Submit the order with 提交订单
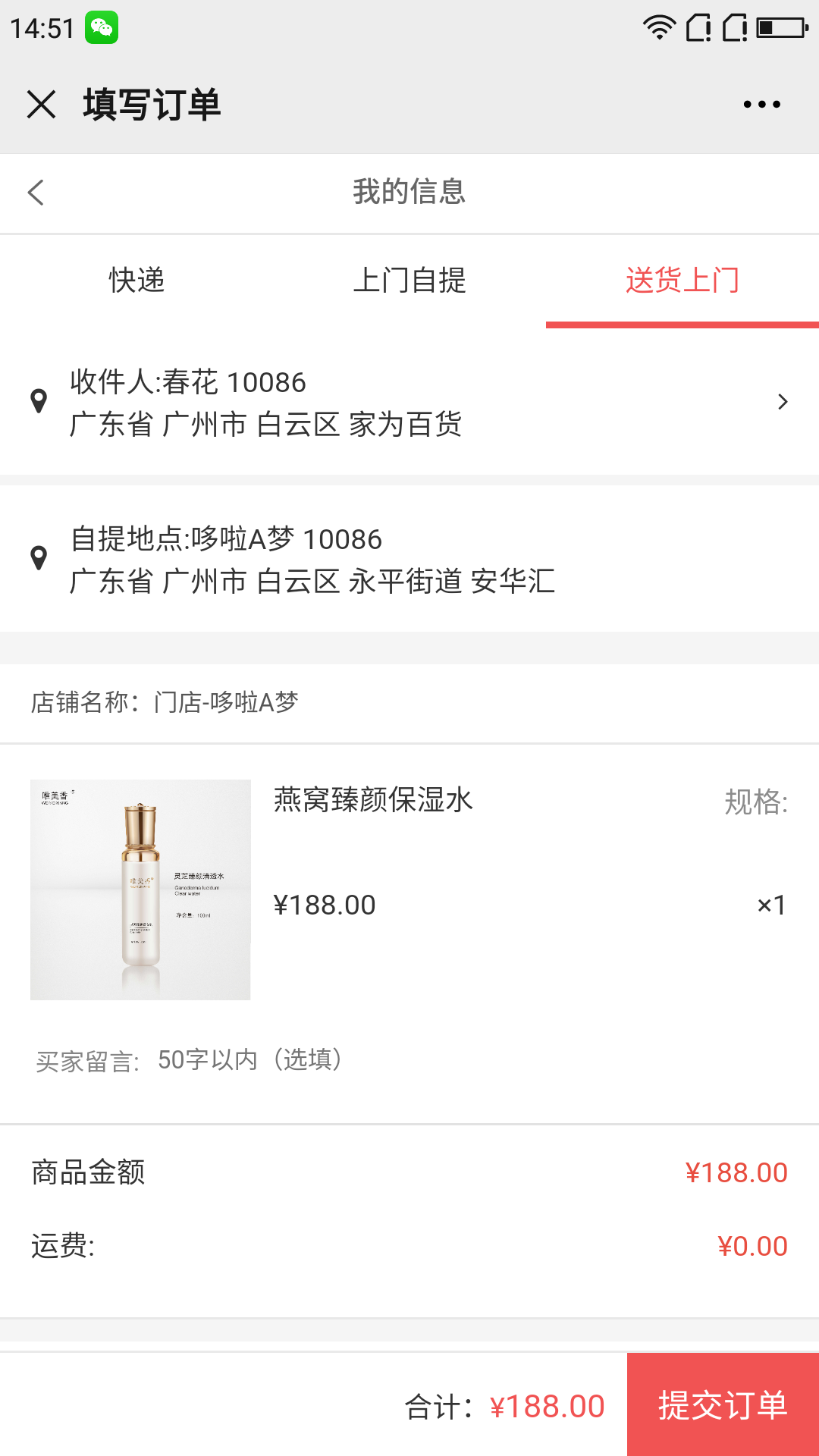 pos(723,1404)
